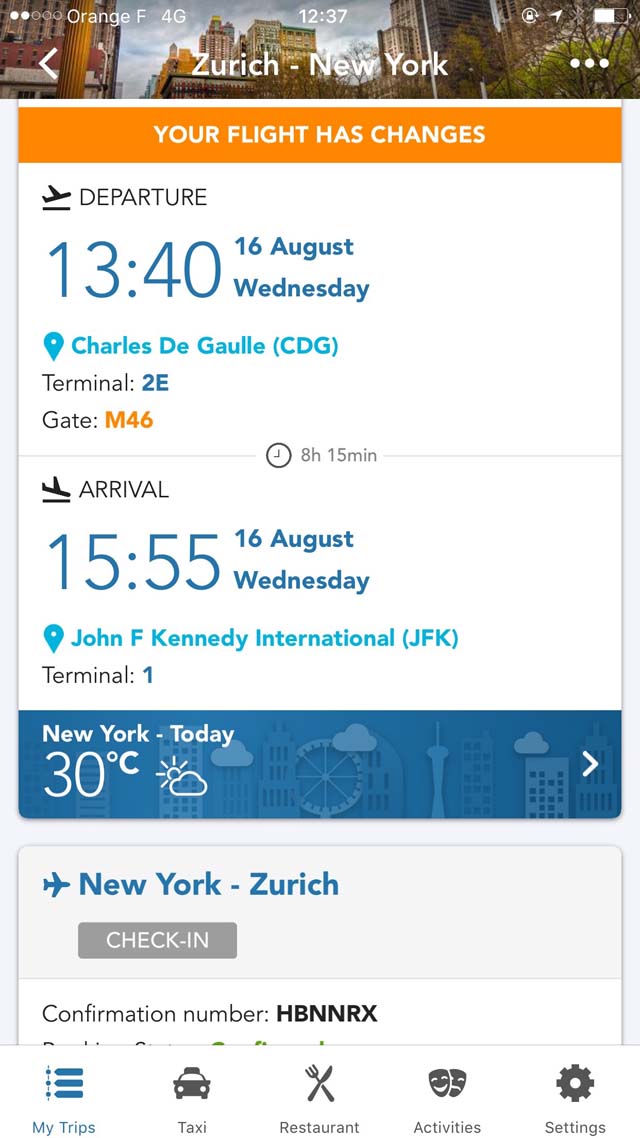640x1138 pixels.
Task: Open John F Kennedy International (JFK) location
Action: tap(250, 639)
